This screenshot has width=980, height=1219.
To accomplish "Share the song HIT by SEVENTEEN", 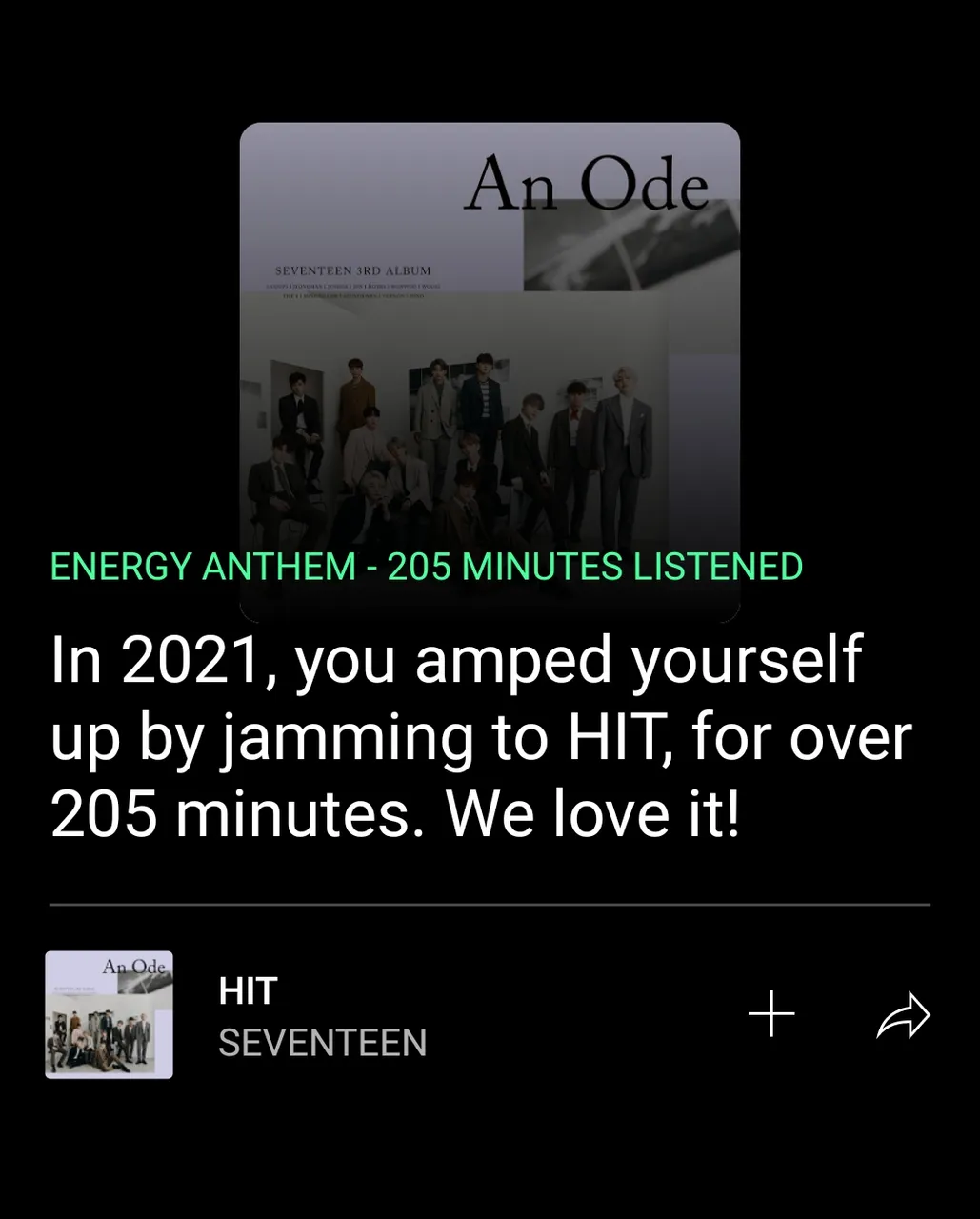I will point(903,1014).
